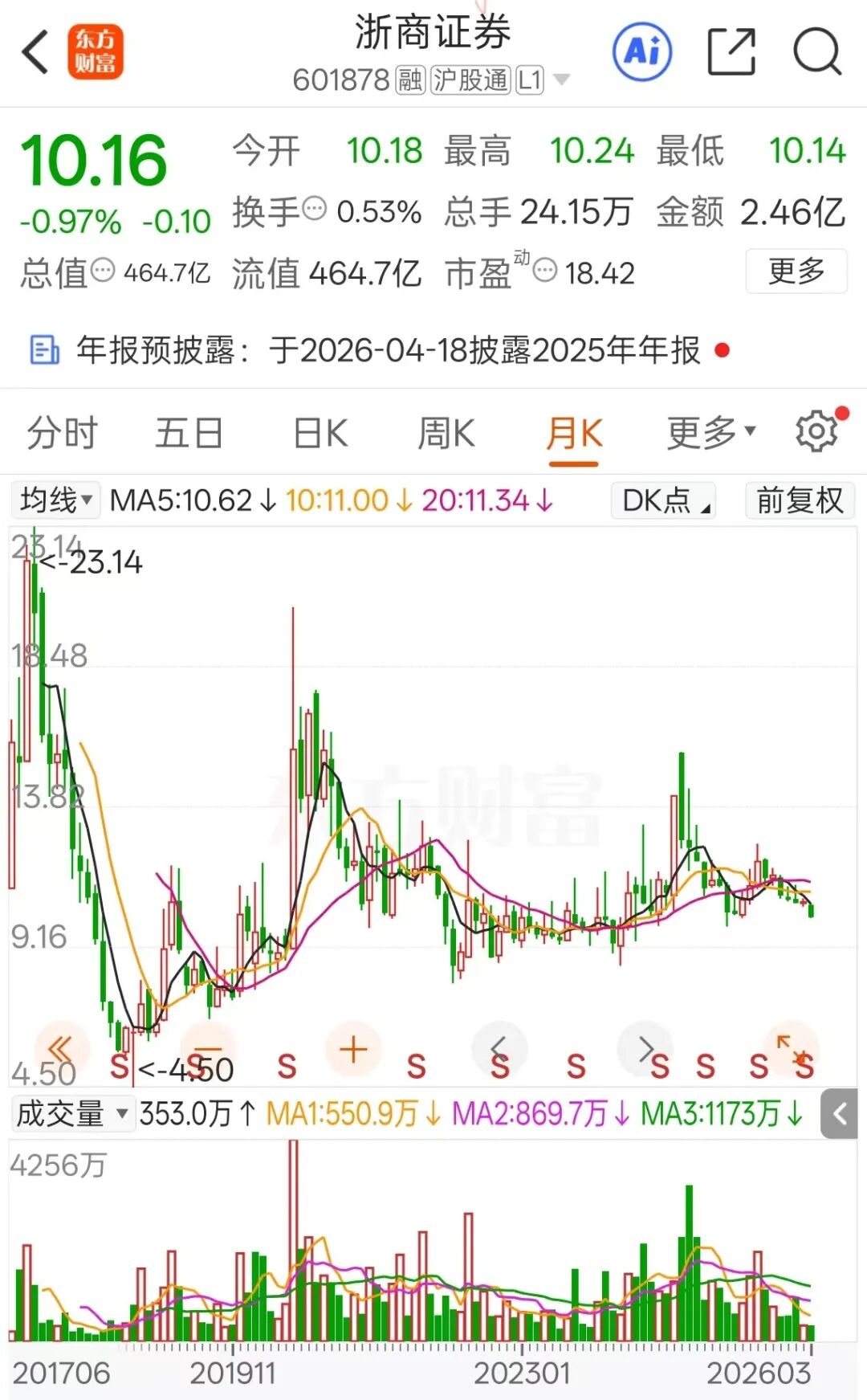Change 前复权 adjustment mode

(x=800, y=500)
